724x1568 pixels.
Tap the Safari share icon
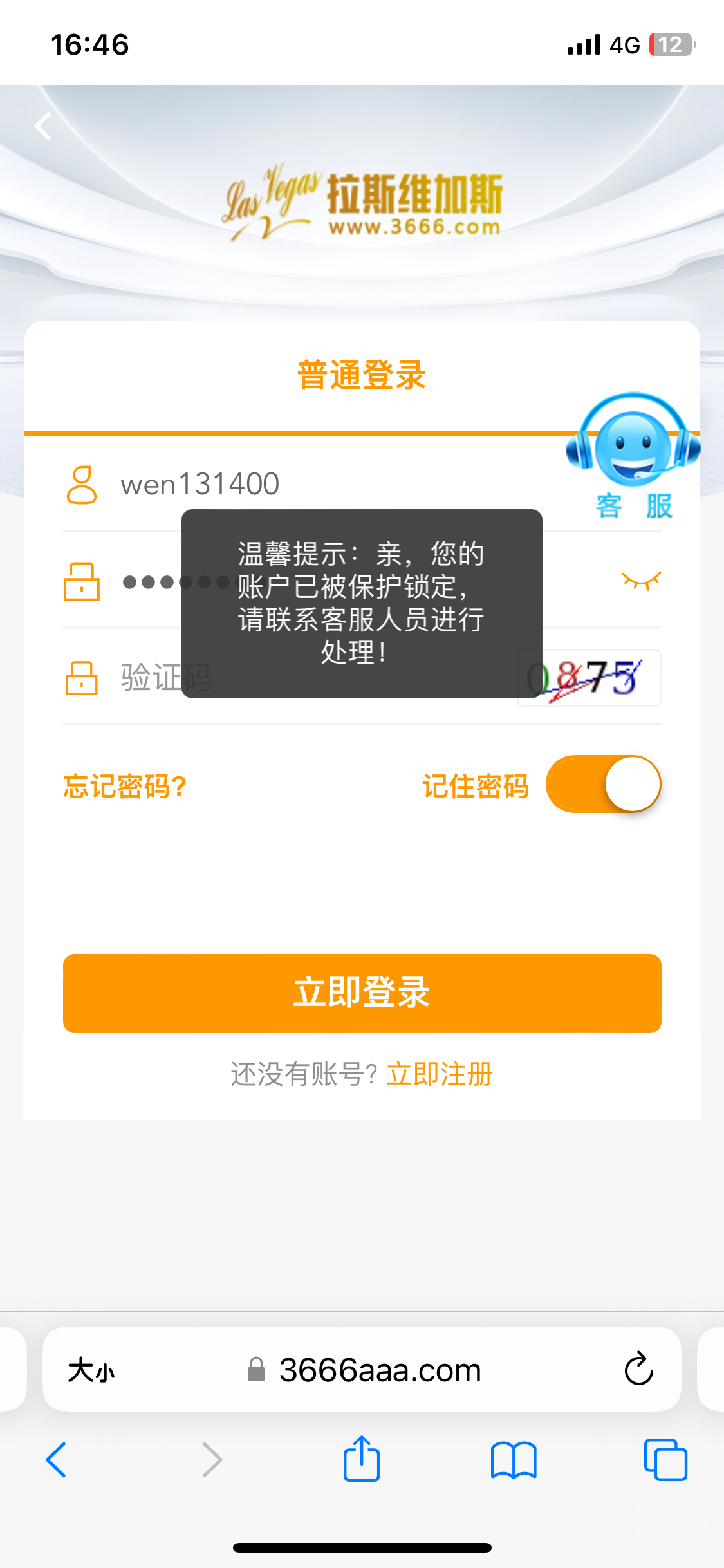coord(362,1460)
